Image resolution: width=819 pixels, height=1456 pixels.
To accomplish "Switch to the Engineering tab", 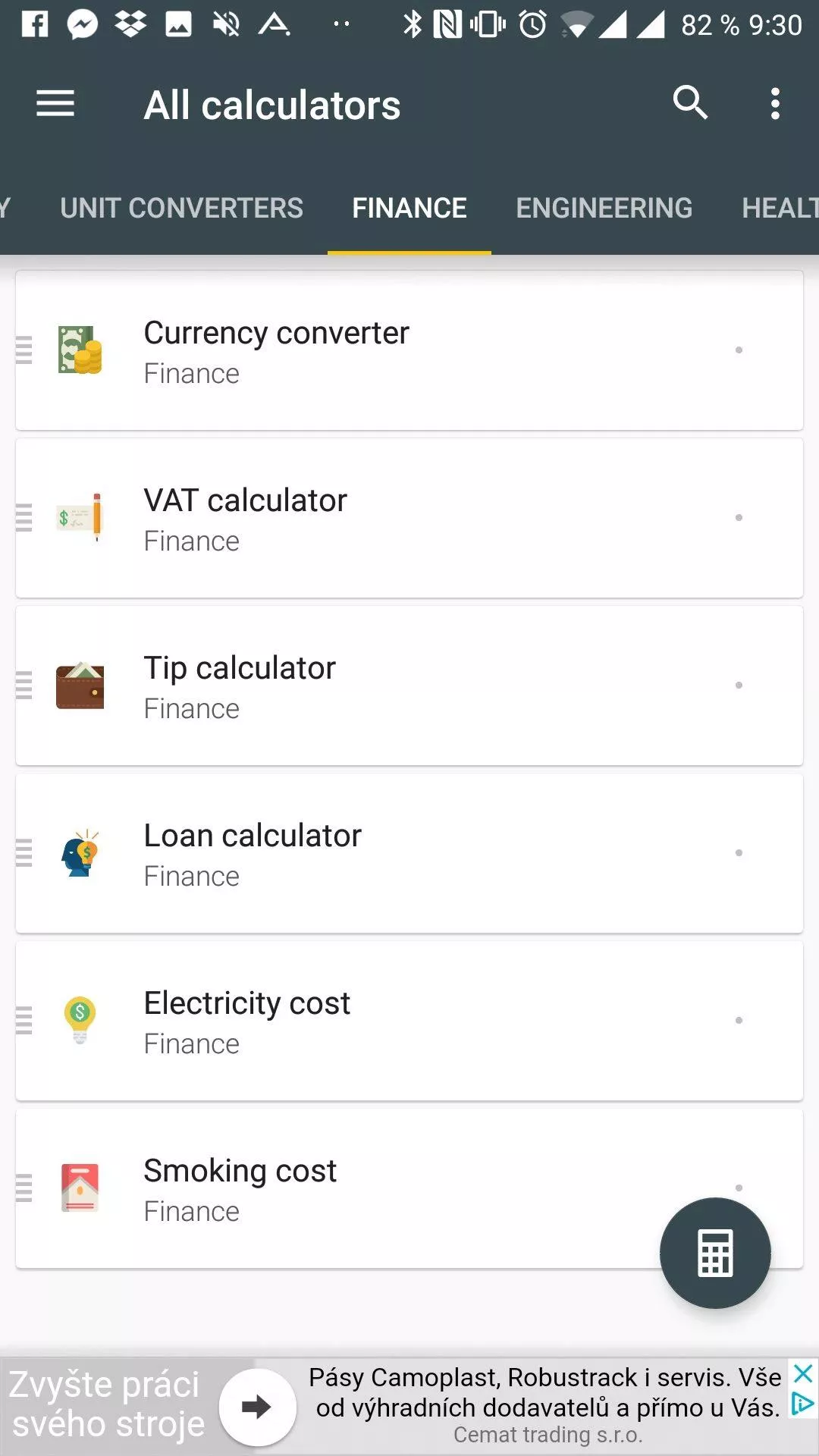I will pyautogui.click(x=604, y=208).
